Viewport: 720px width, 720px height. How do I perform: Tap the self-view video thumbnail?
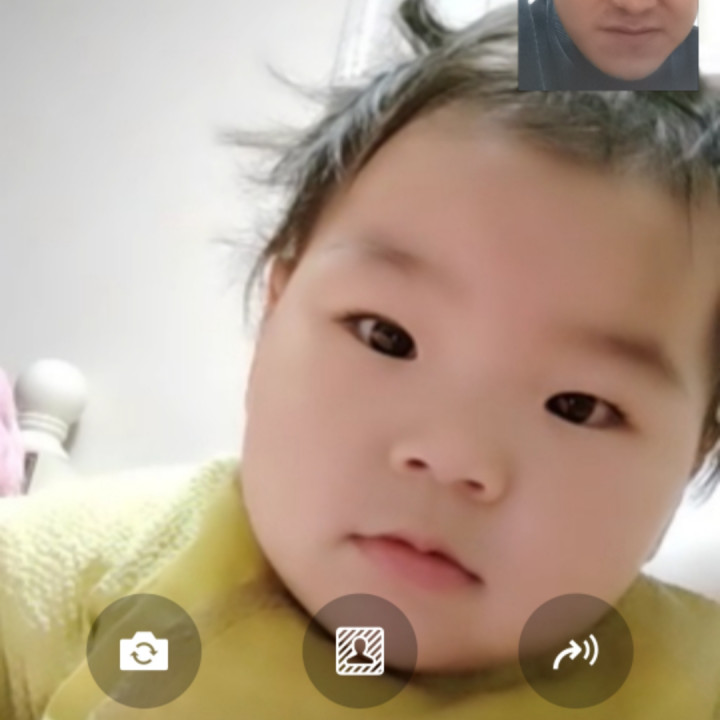[x=608, y=45]
